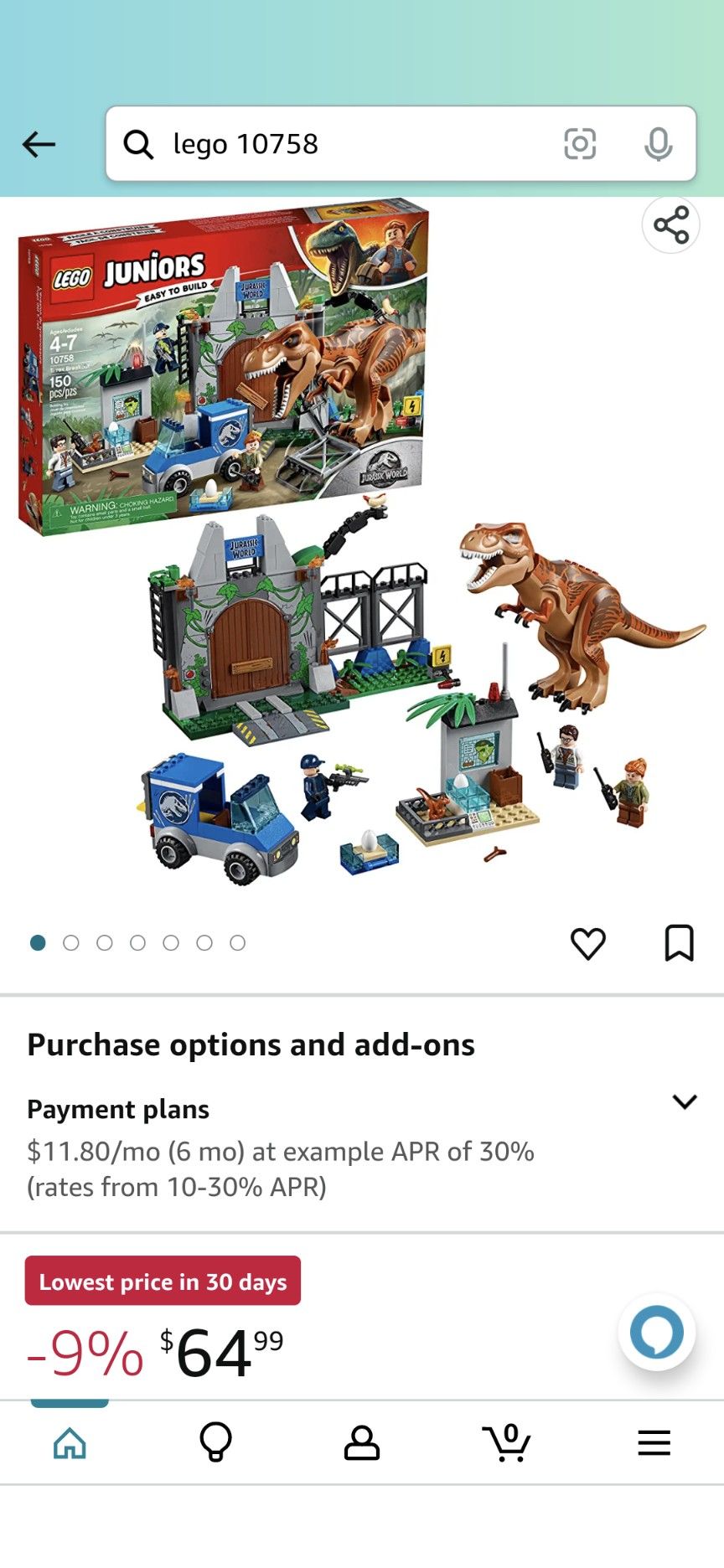View the shopping cart
The width and height of the screenshot is (724, 1568).
coord(506,1442)
